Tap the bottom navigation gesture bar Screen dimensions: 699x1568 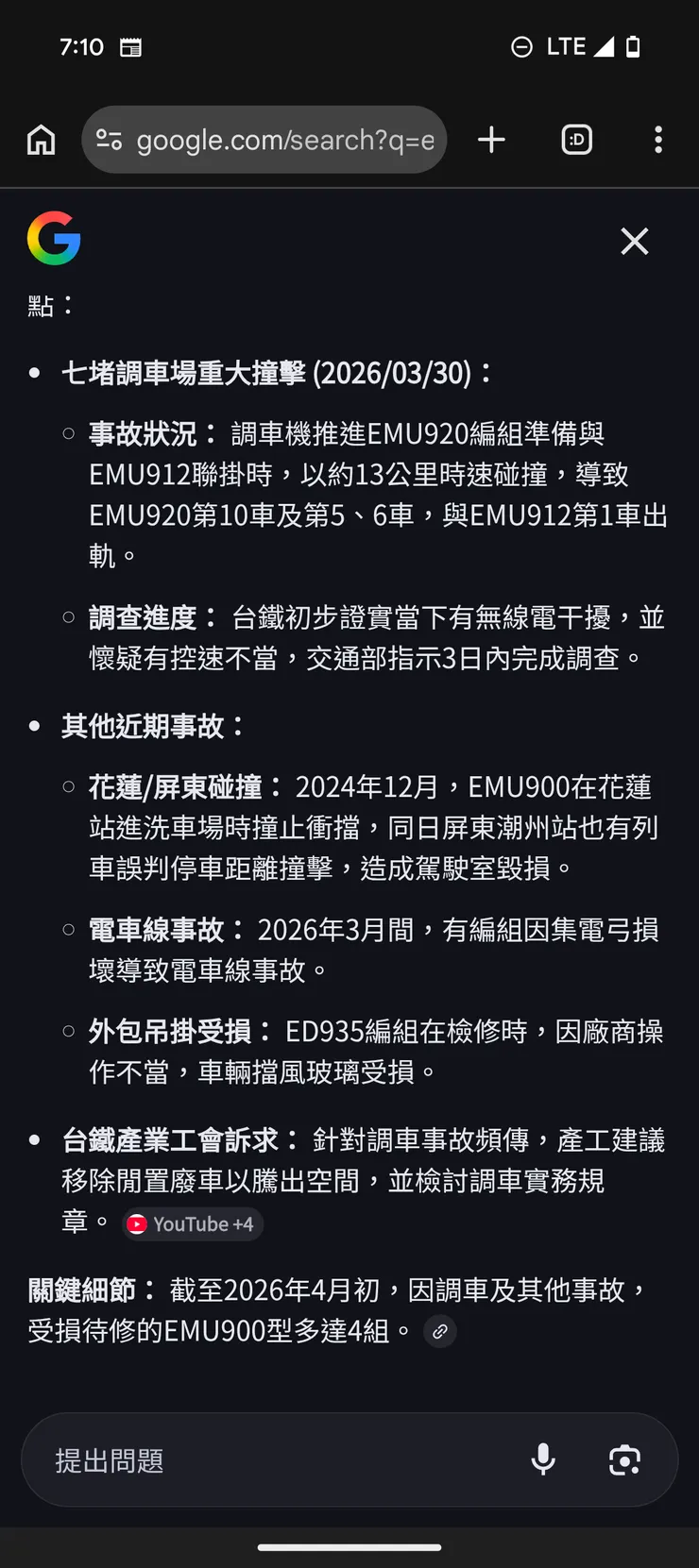click(349, 1545)
